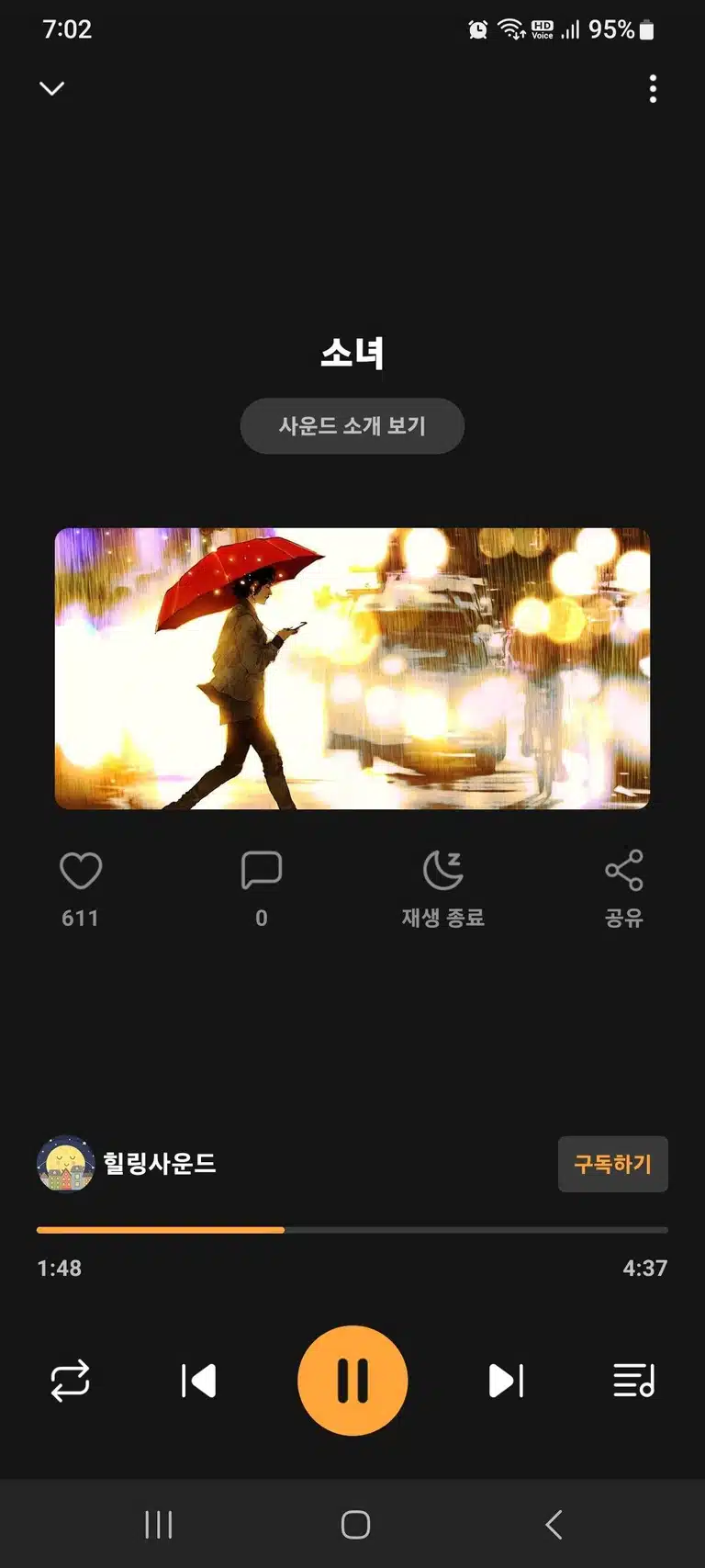This screenshot has width=705, height=1568.
Task: Share this sound via 공유
Action: [x=624, y=889]
